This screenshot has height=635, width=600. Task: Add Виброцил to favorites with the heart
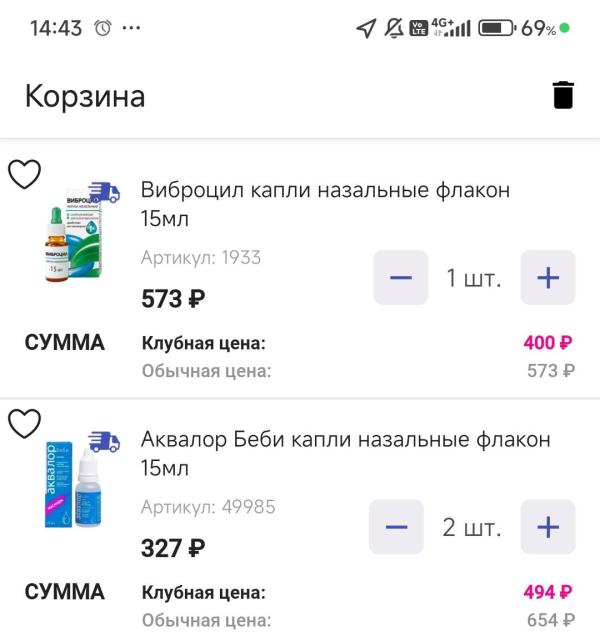coord(24,174)
